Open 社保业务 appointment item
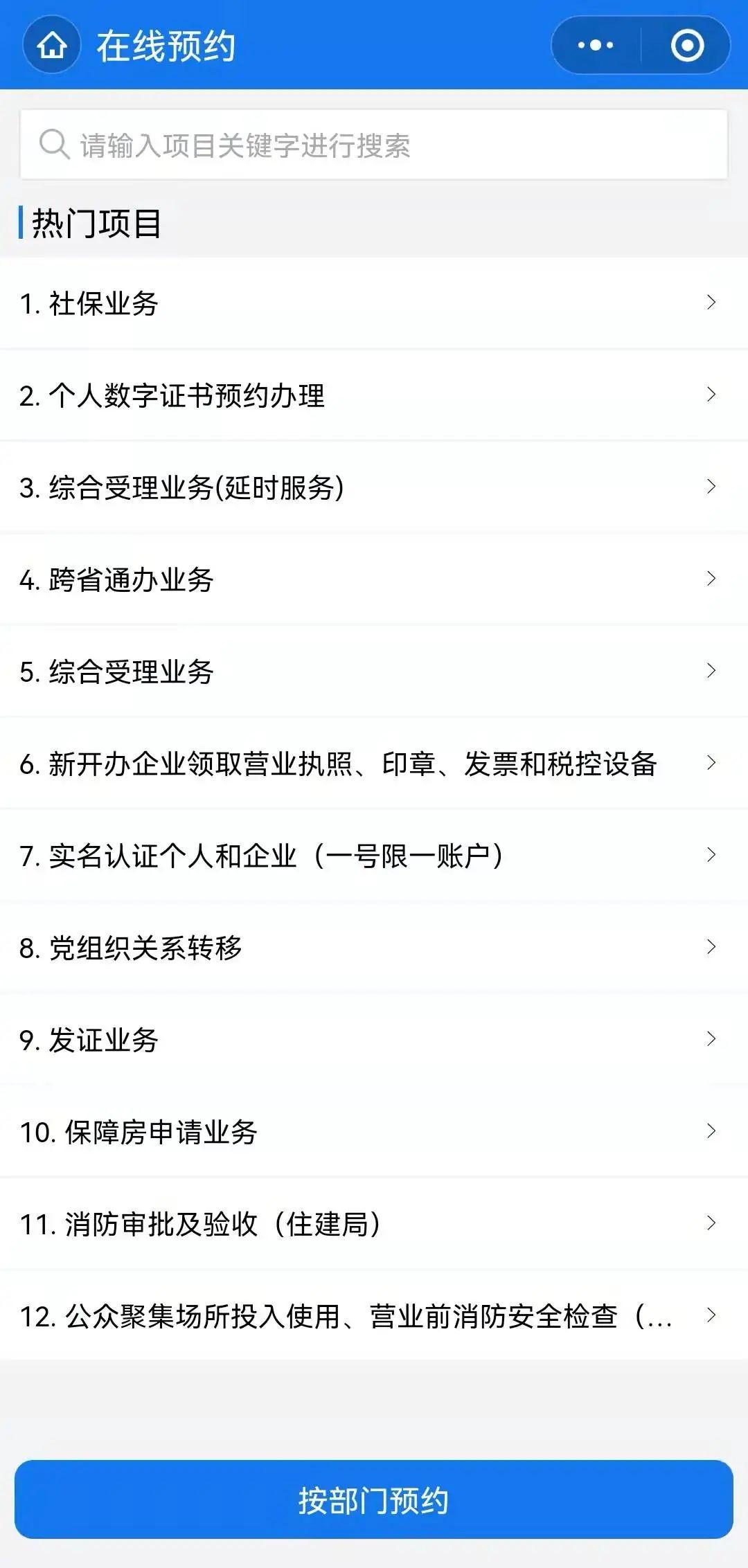Image resolution: width=748 pixels, height=1568 pixels. 374,303
